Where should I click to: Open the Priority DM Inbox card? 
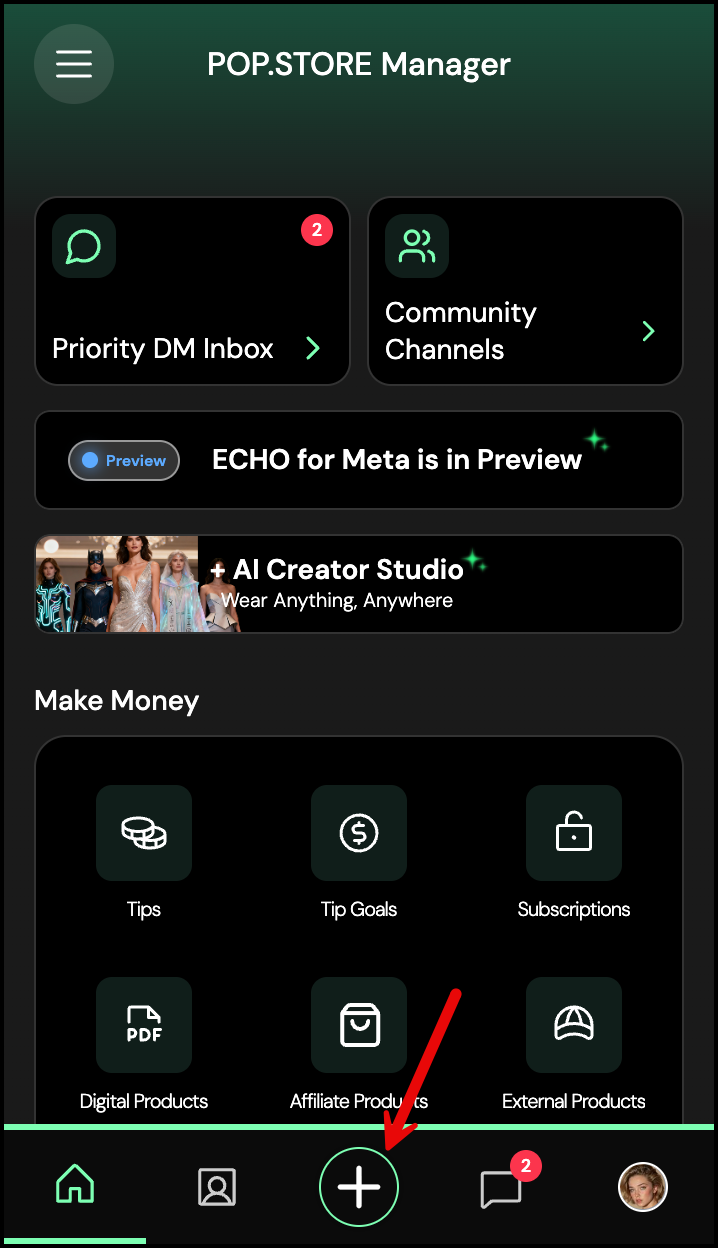(x=192, y=291)
